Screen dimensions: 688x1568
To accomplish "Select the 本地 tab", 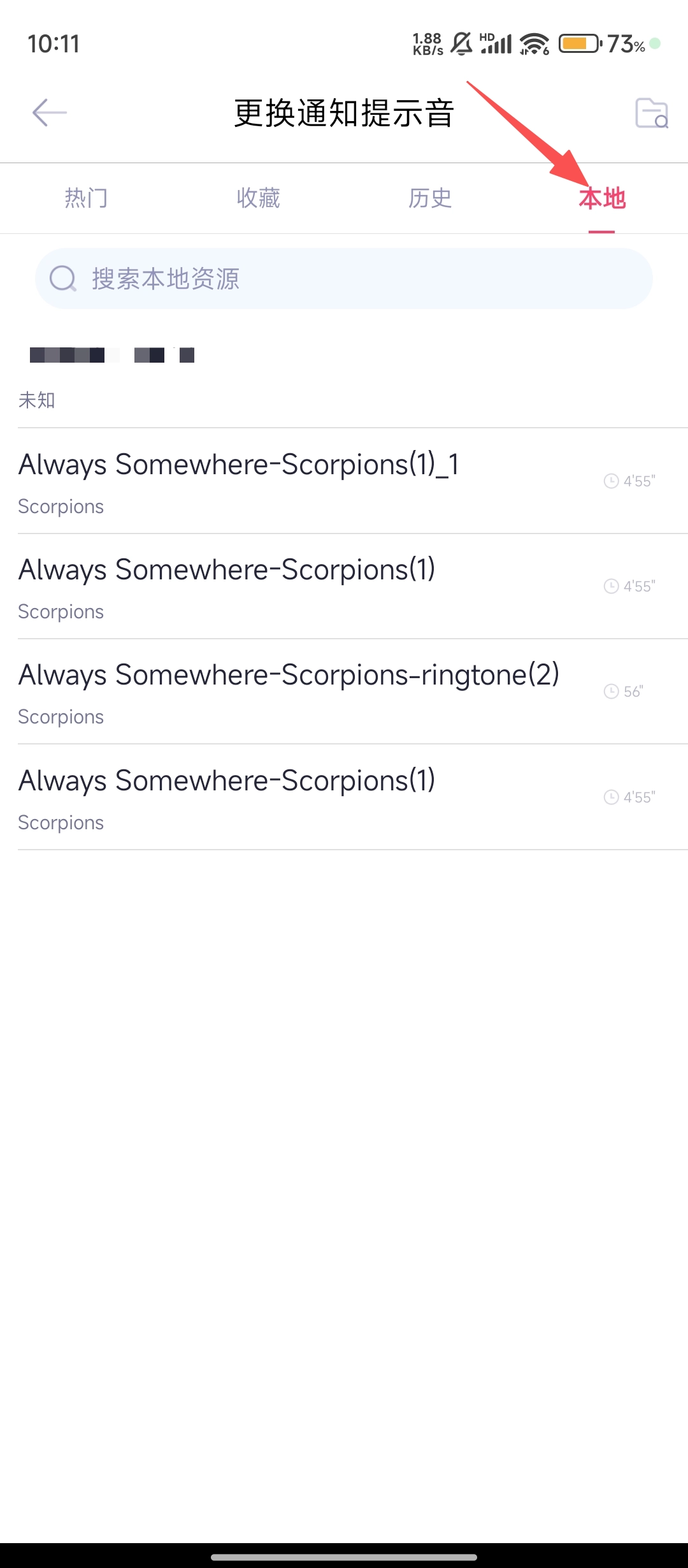I will [601, 198].
